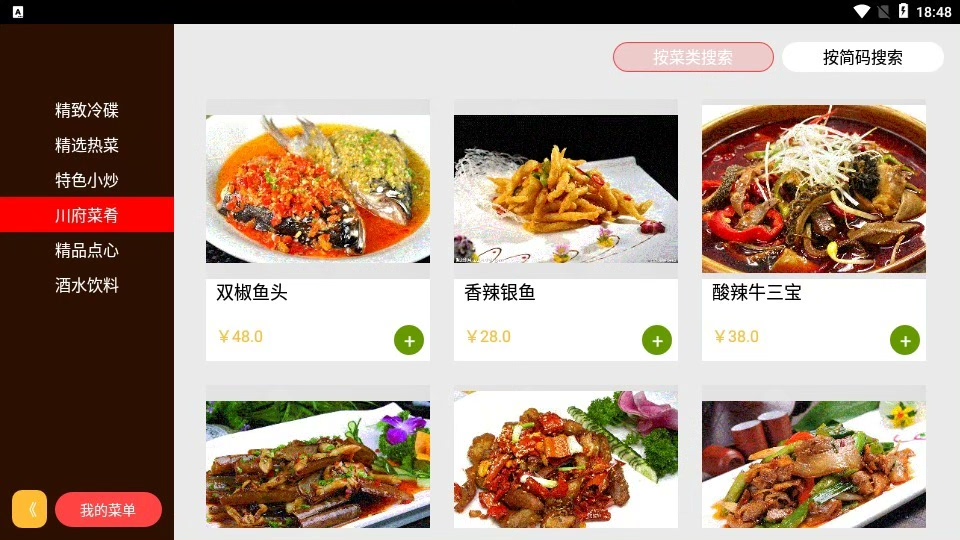Viewport: 960px width, 540px height.
Task: Open 我的菜单
Action: coord(108,510)
